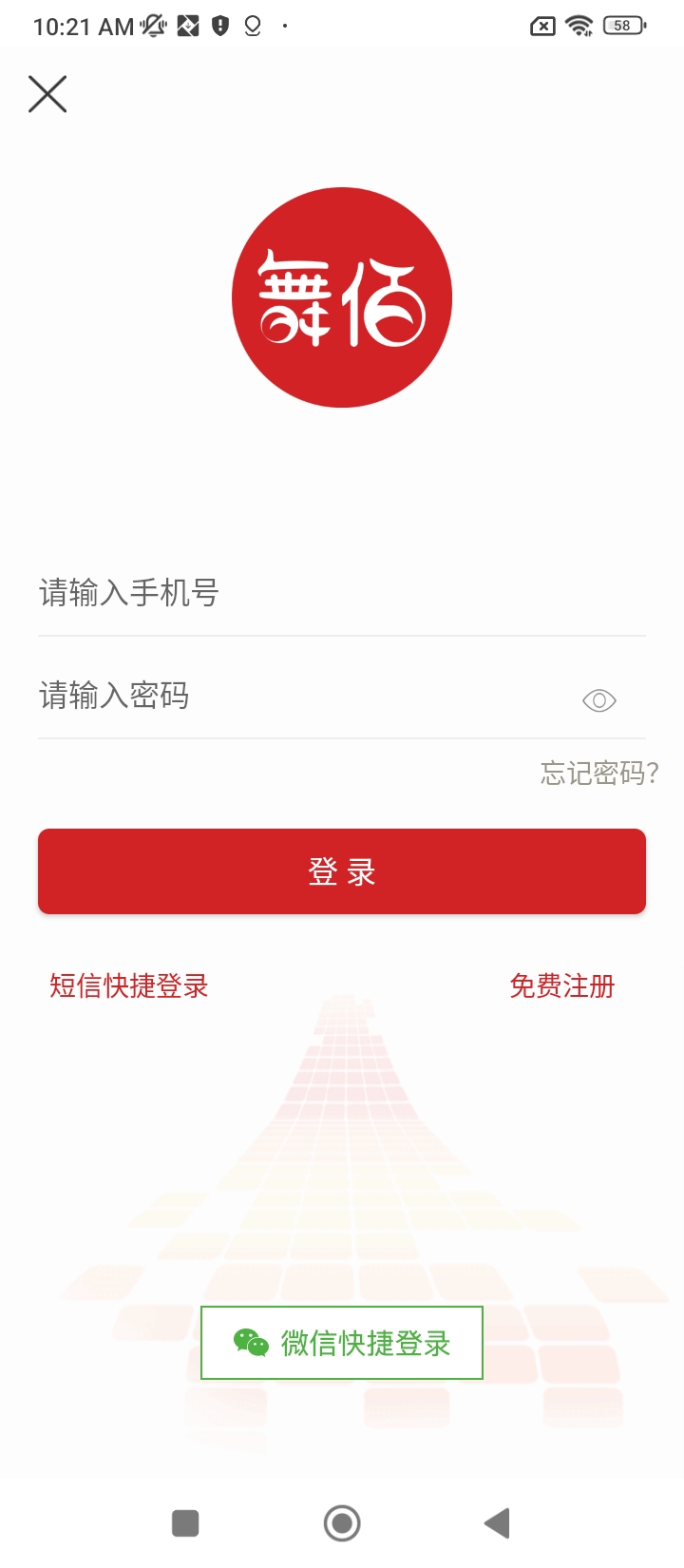The height and width of the screenshot is (1568, 684).
Task: Log in with 微信快捷登录 WeChat
Action: coord(342,1343)
